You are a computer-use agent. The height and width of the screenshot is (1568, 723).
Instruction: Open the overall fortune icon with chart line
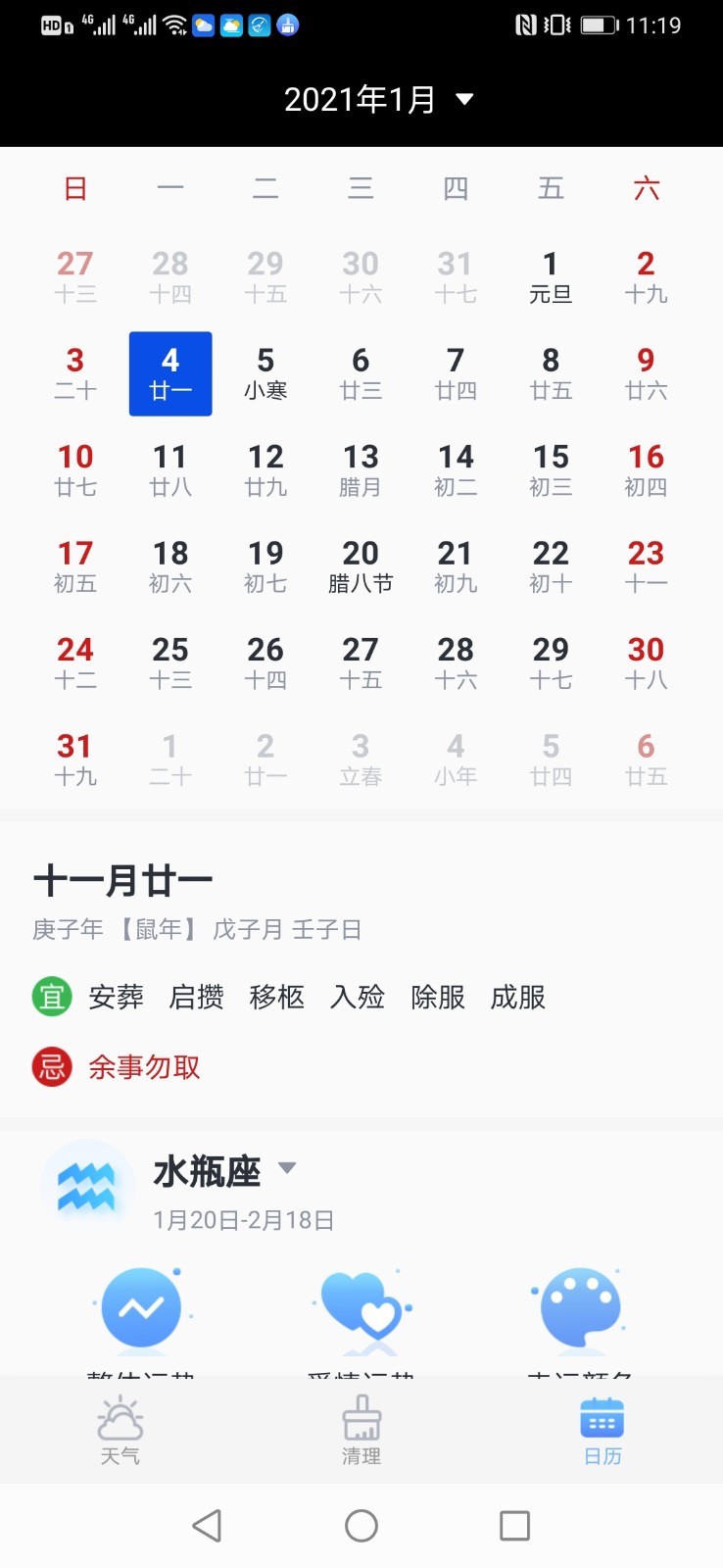[x=142, y=1308]
